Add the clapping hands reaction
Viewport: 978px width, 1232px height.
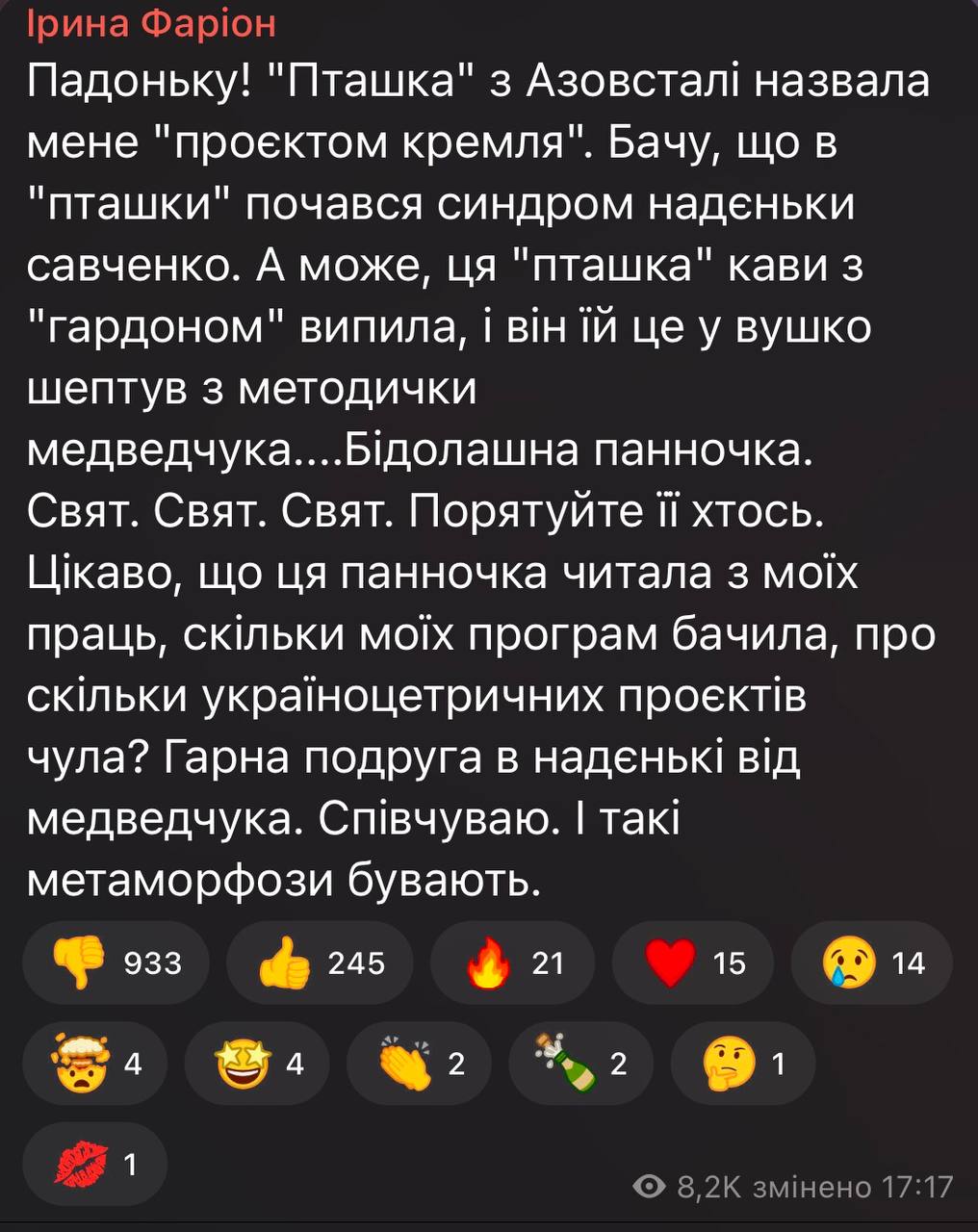(419, 1064)
